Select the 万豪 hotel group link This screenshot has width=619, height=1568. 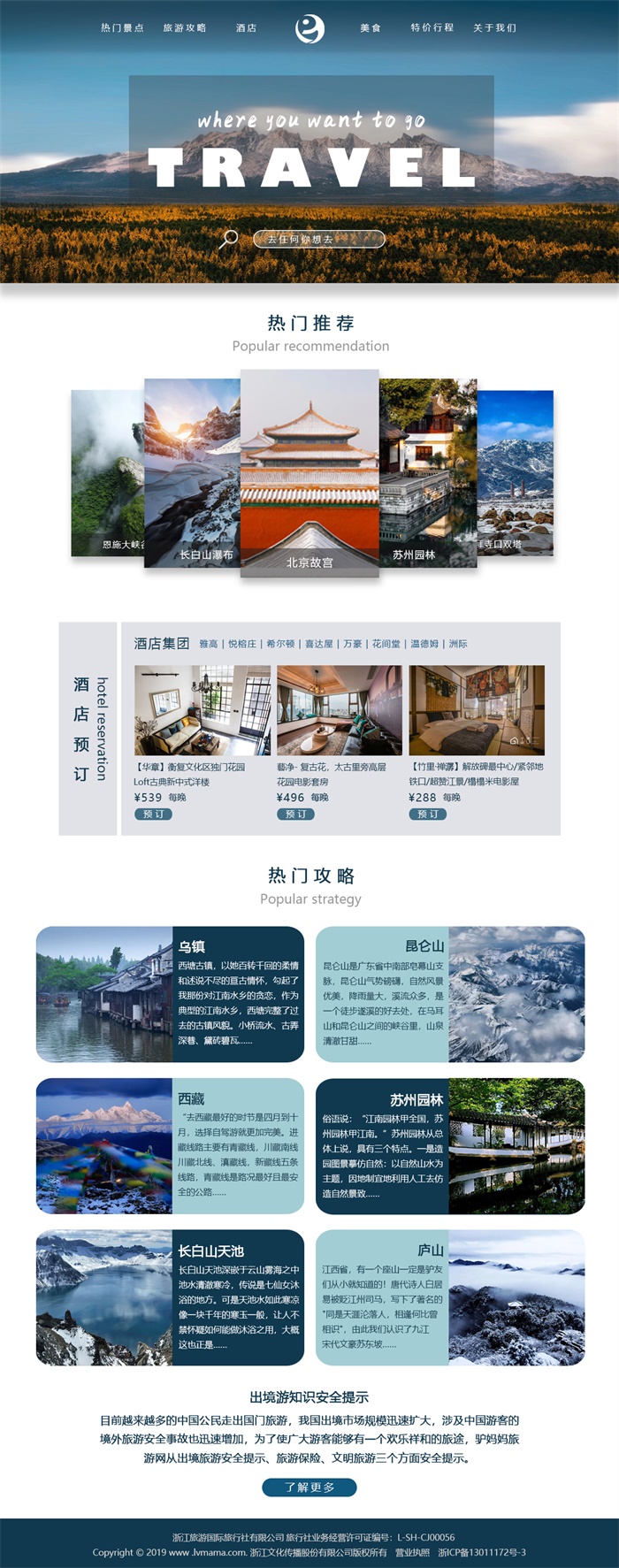353,644
